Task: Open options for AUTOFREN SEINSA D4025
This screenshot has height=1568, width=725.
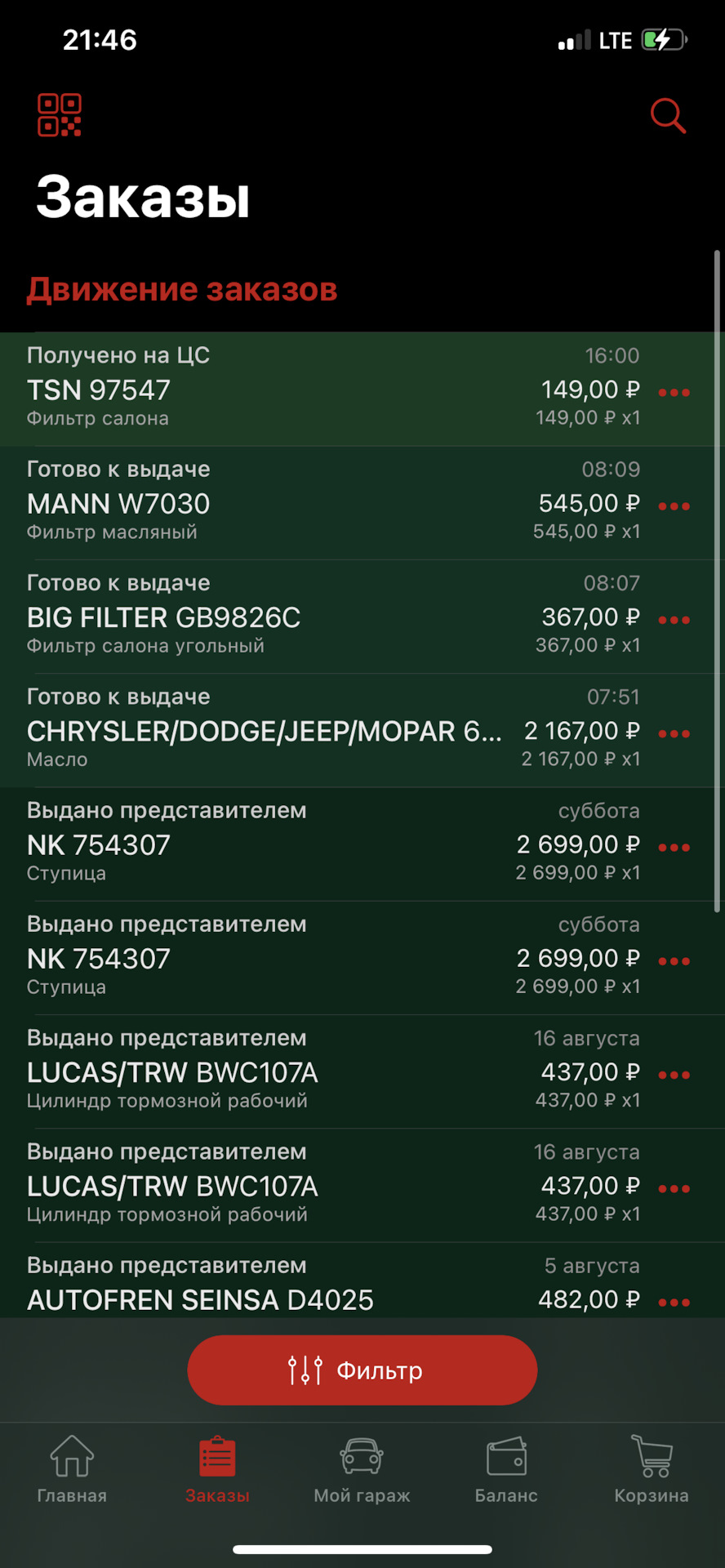Action: tap(673, 1301)
